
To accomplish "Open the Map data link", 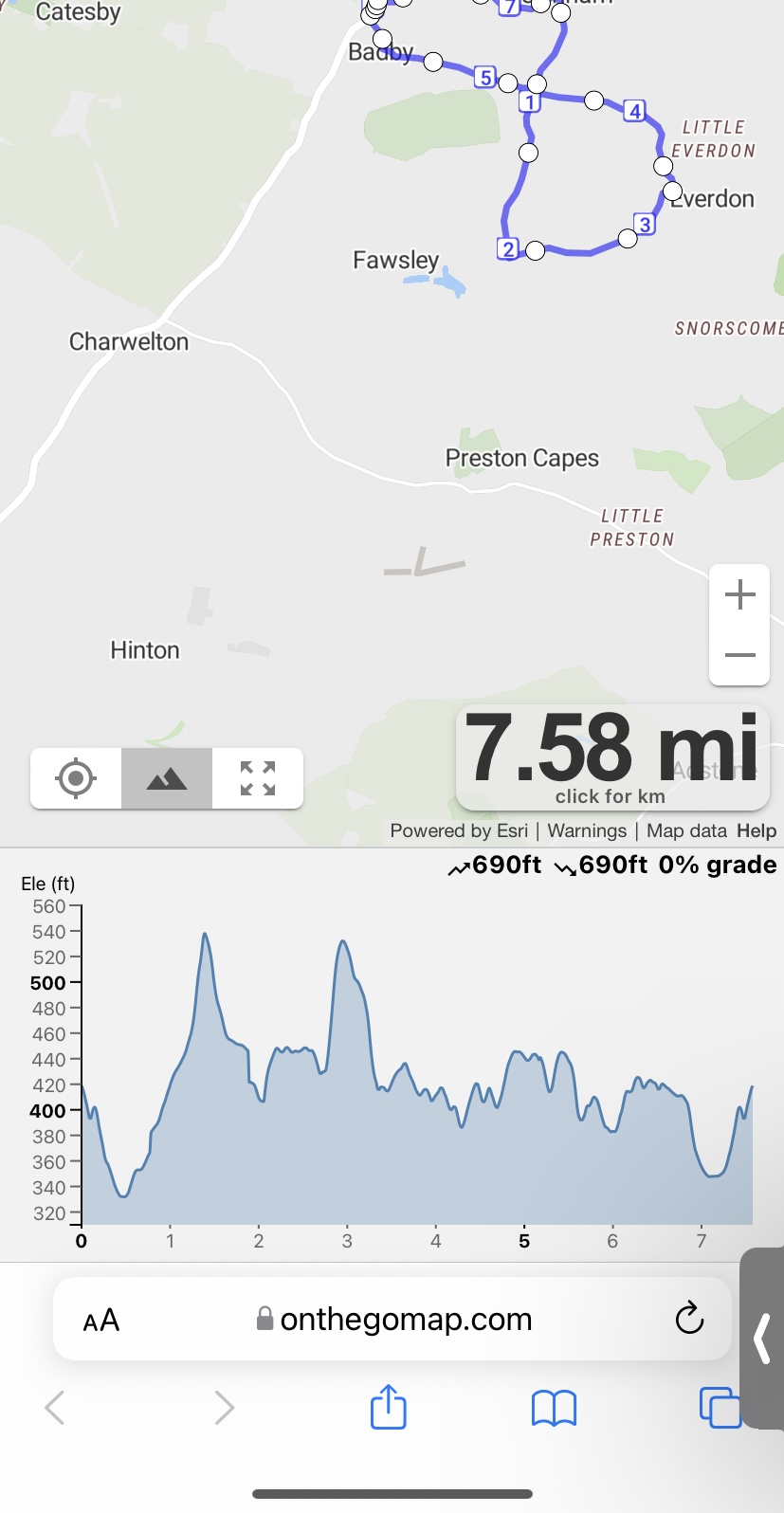I will pyautogui.click(x=686, y=830).
